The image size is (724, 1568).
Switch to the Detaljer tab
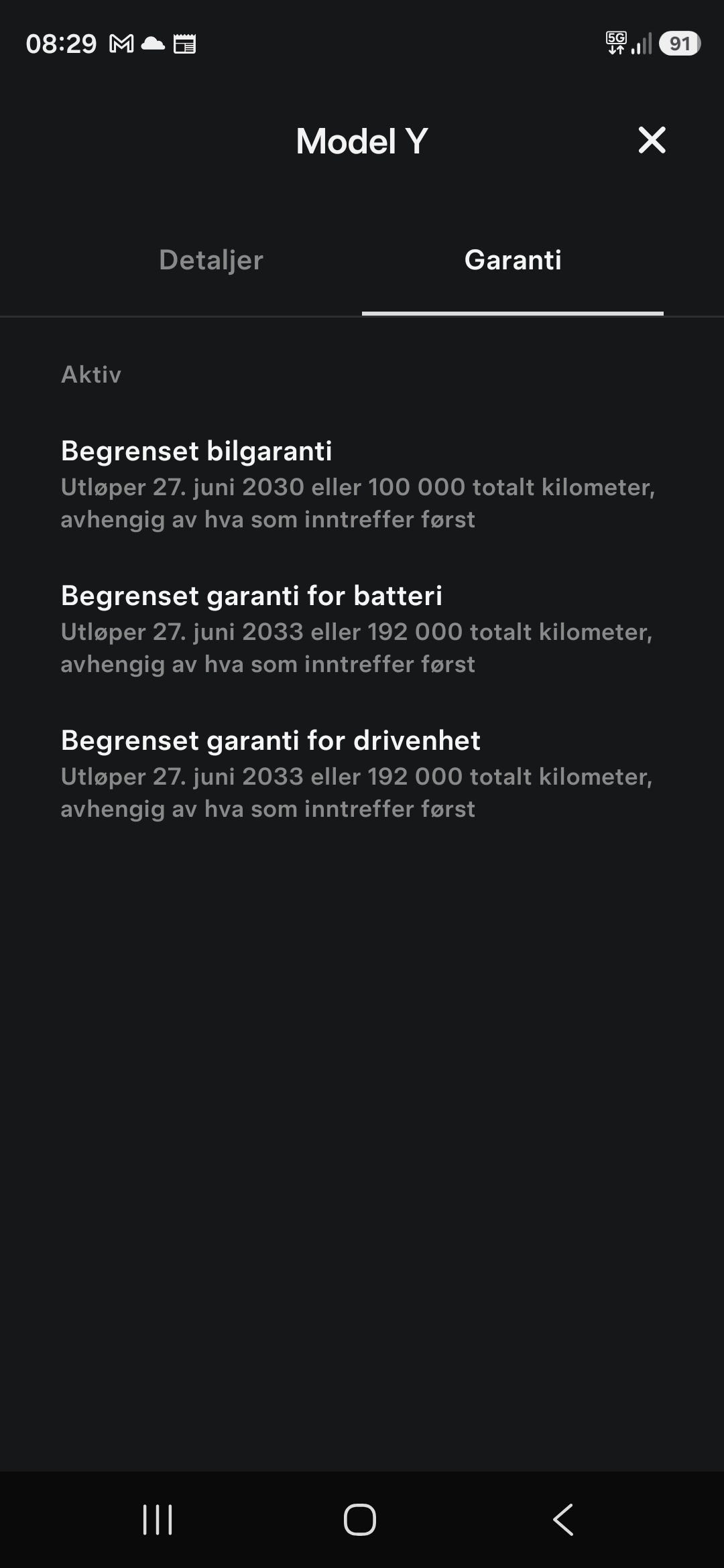pos(211,260)
